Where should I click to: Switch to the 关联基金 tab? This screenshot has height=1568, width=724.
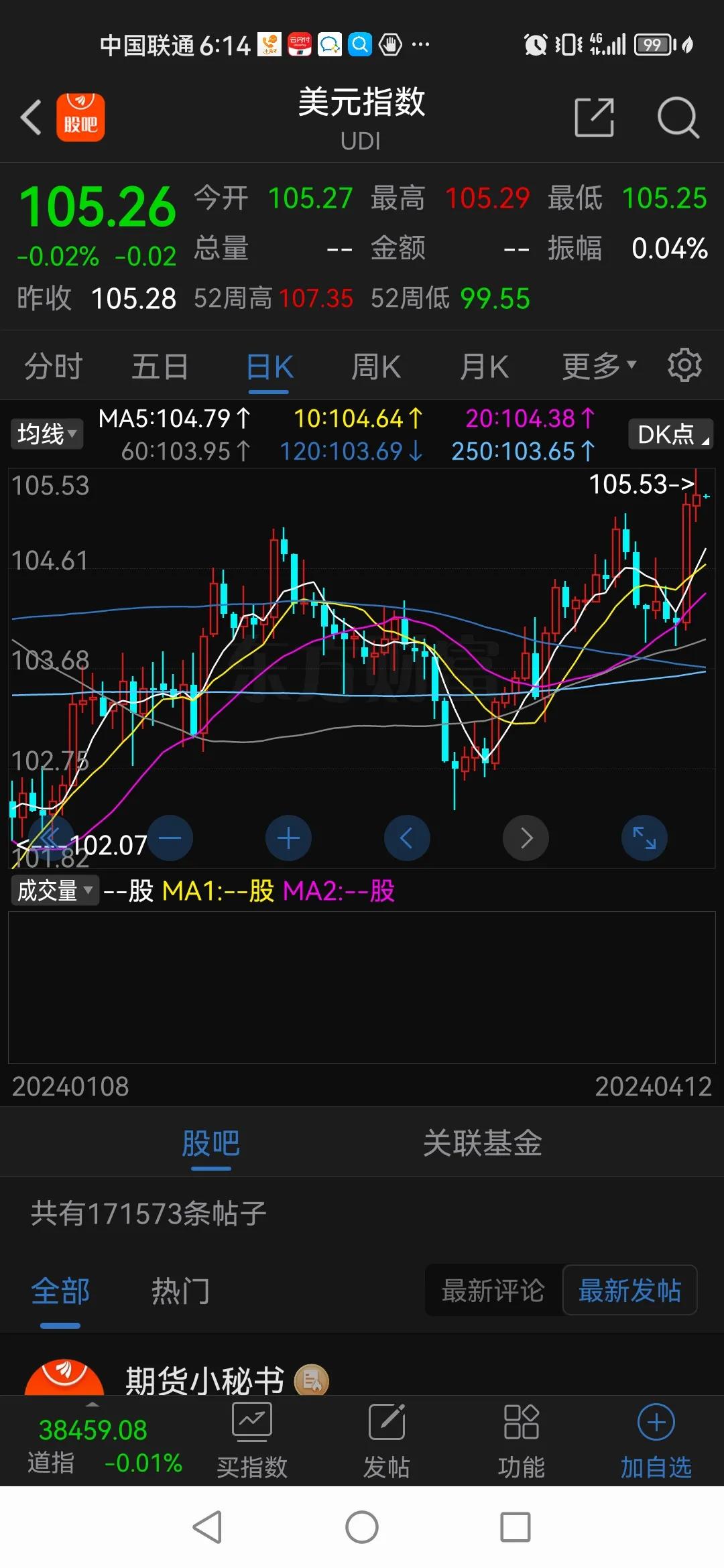click(482, 1144)
